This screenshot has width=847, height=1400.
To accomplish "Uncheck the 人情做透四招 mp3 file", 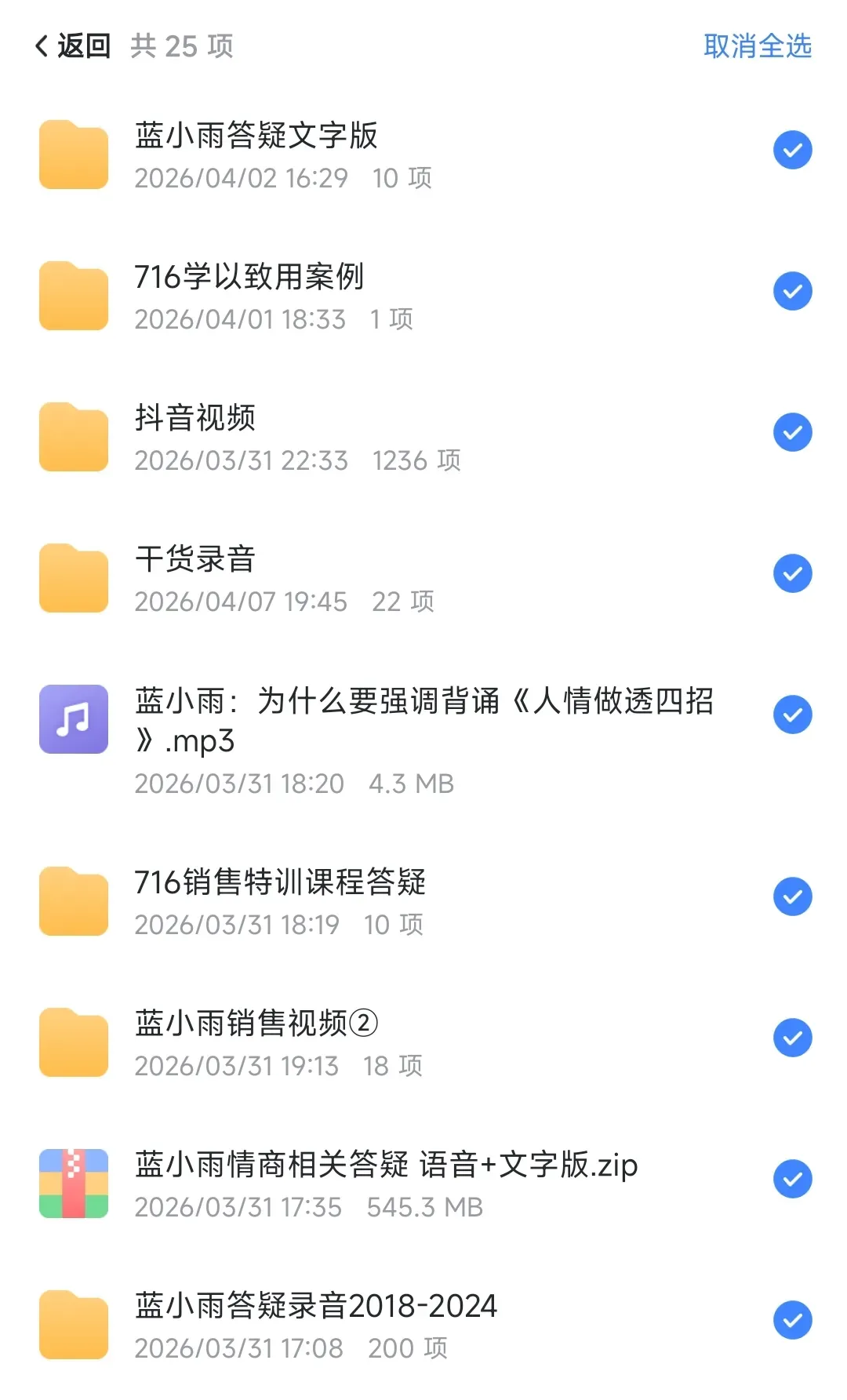I will point(792,715).
